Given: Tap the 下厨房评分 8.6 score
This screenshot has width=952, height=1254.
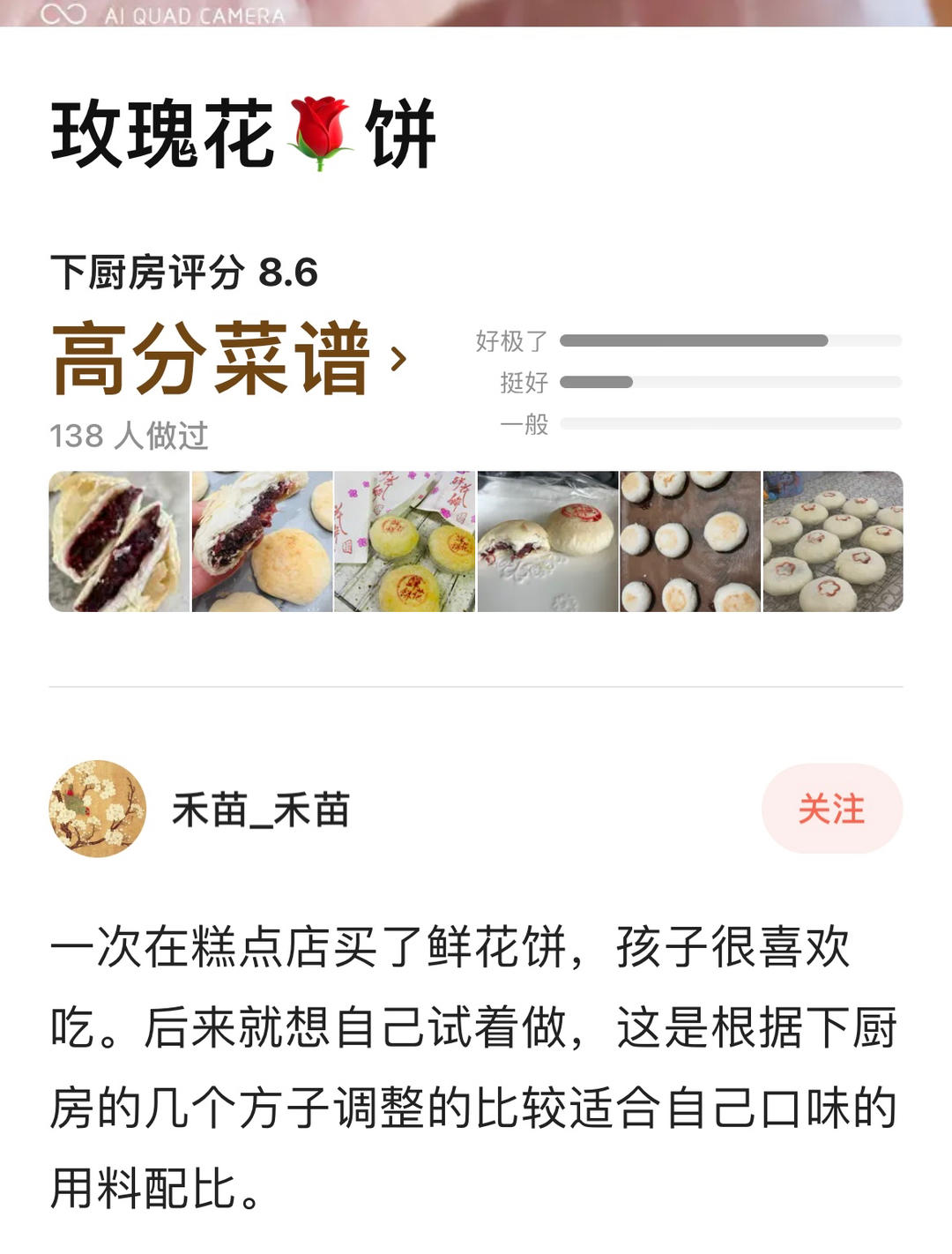Looking at the screenshot, I should [185, 271].
